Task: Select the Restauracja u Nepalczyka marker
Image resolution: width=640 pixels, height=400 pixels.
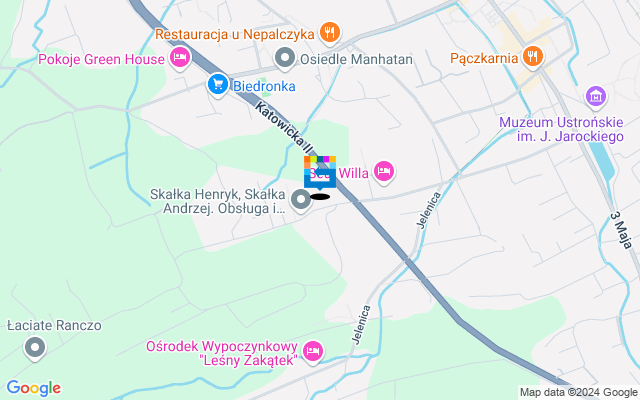Action: [330, 35]
